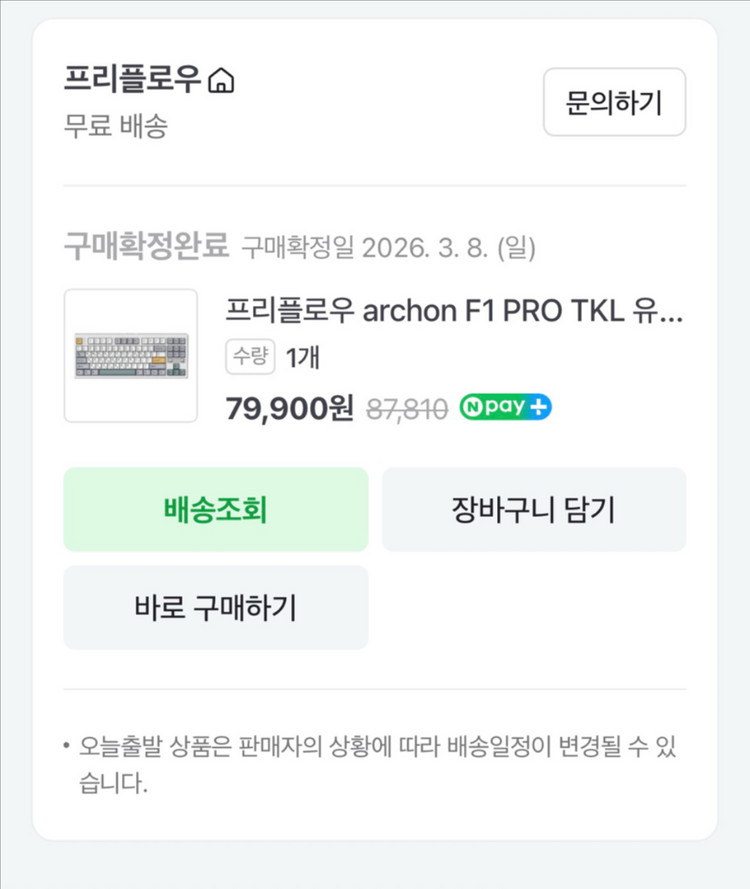This screenshot has width=750, height=889.
Task: Select 바로 구매하기 to buy now
Action: 216,608
